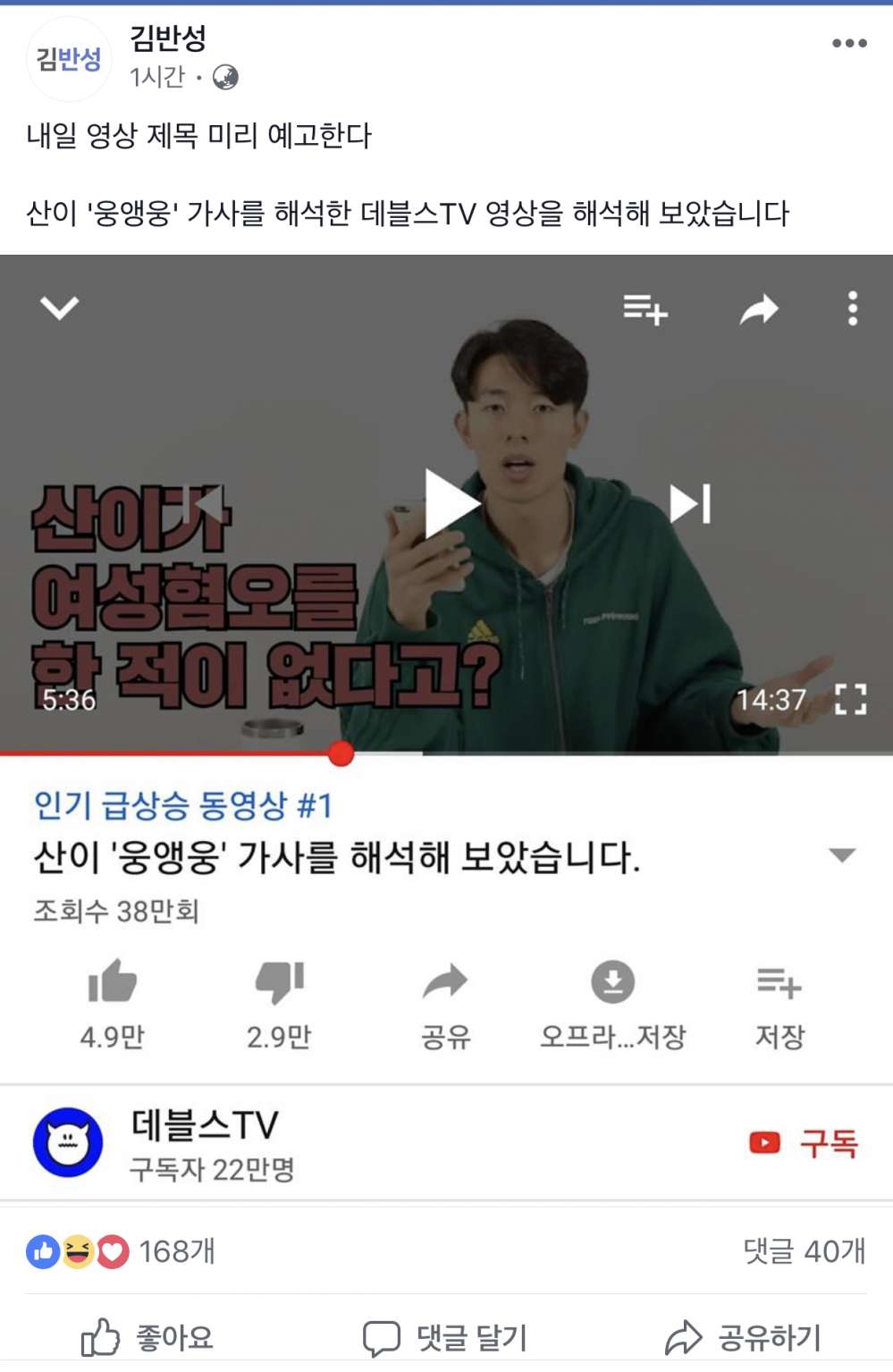Open the post's three-dot options menu

click(848, 43)
